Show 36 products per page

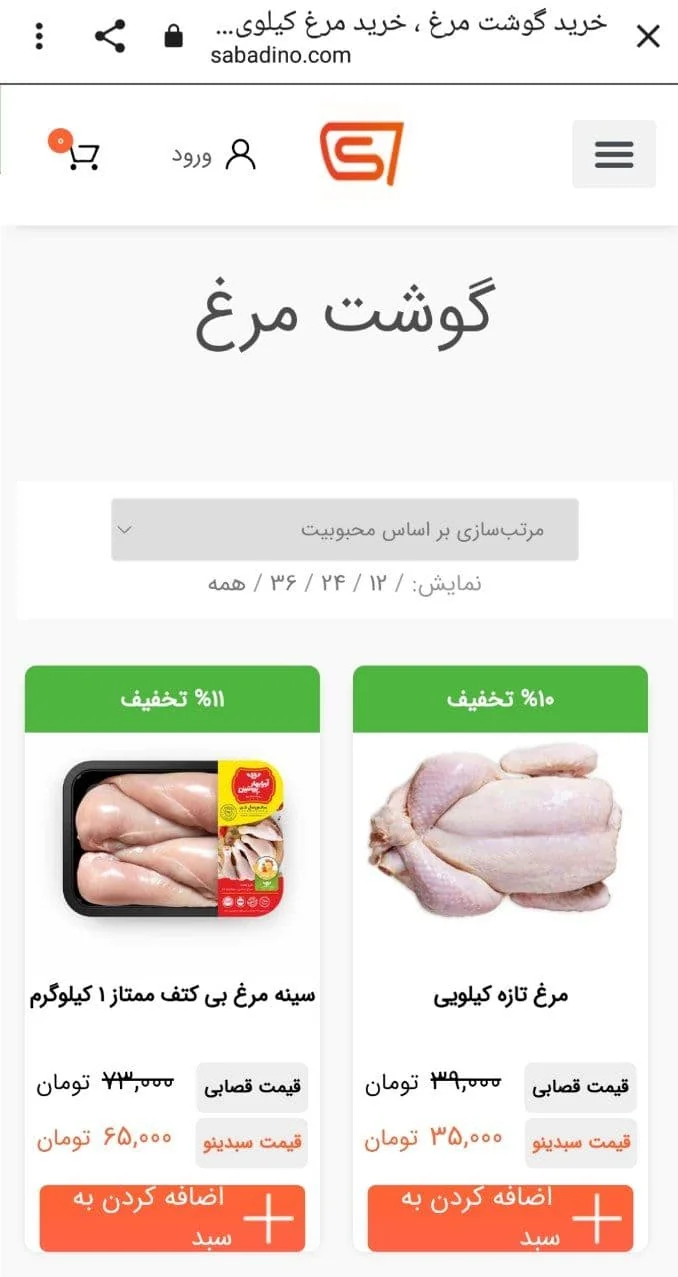[x=284, y=583]
